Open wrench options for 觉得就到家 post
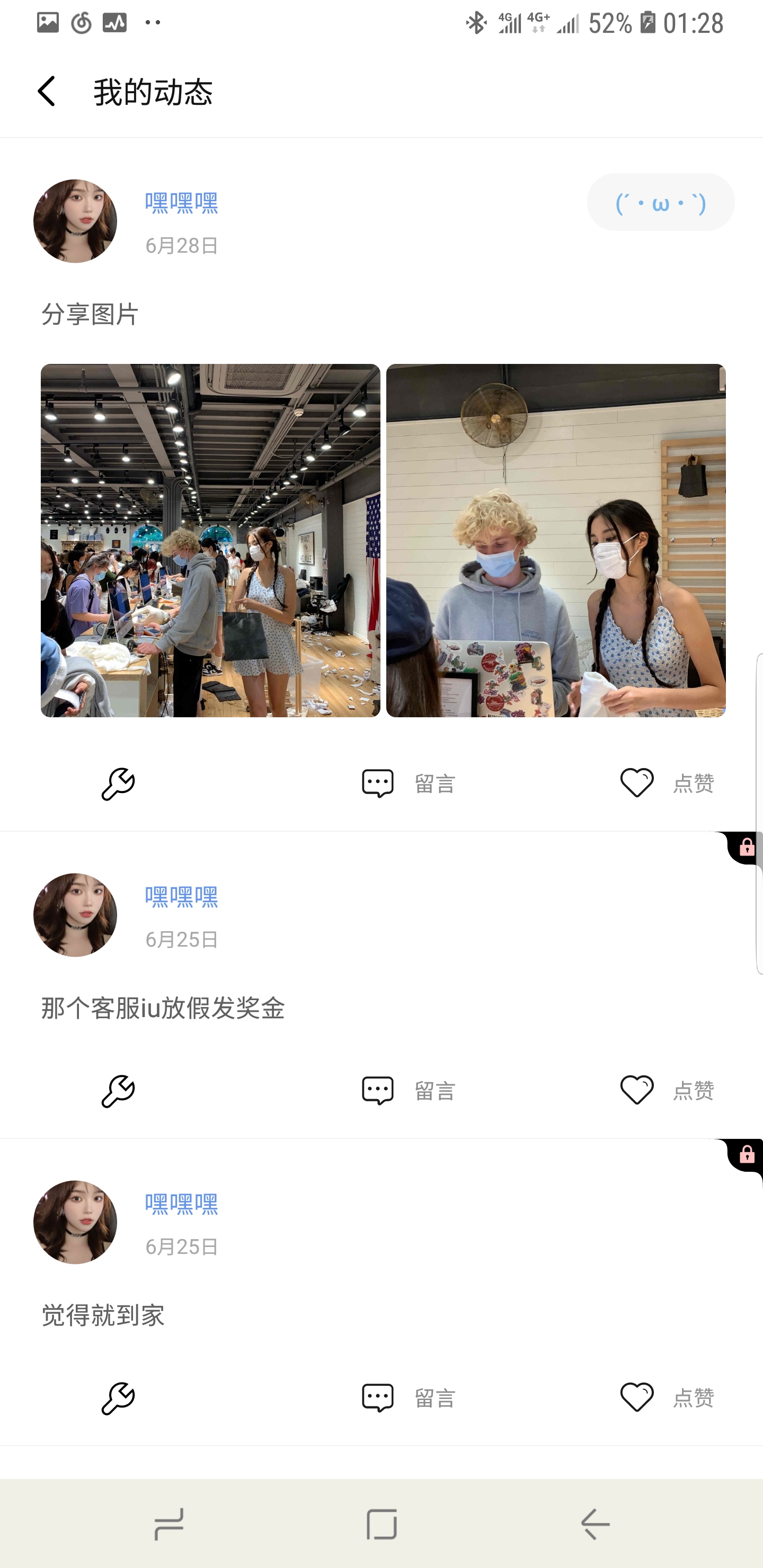This screenshot has width=763, height=1568. click(118, 1397)
